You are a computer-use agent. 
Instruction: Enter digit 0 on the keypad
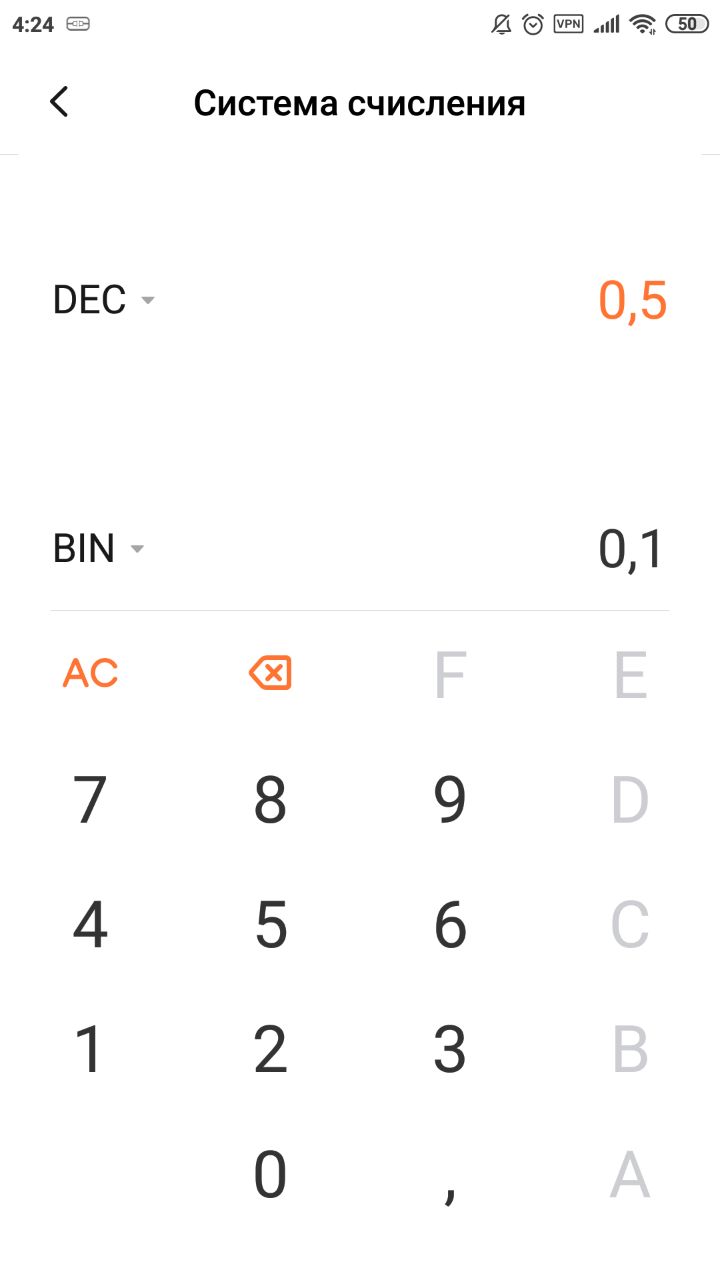point(270,1175)
